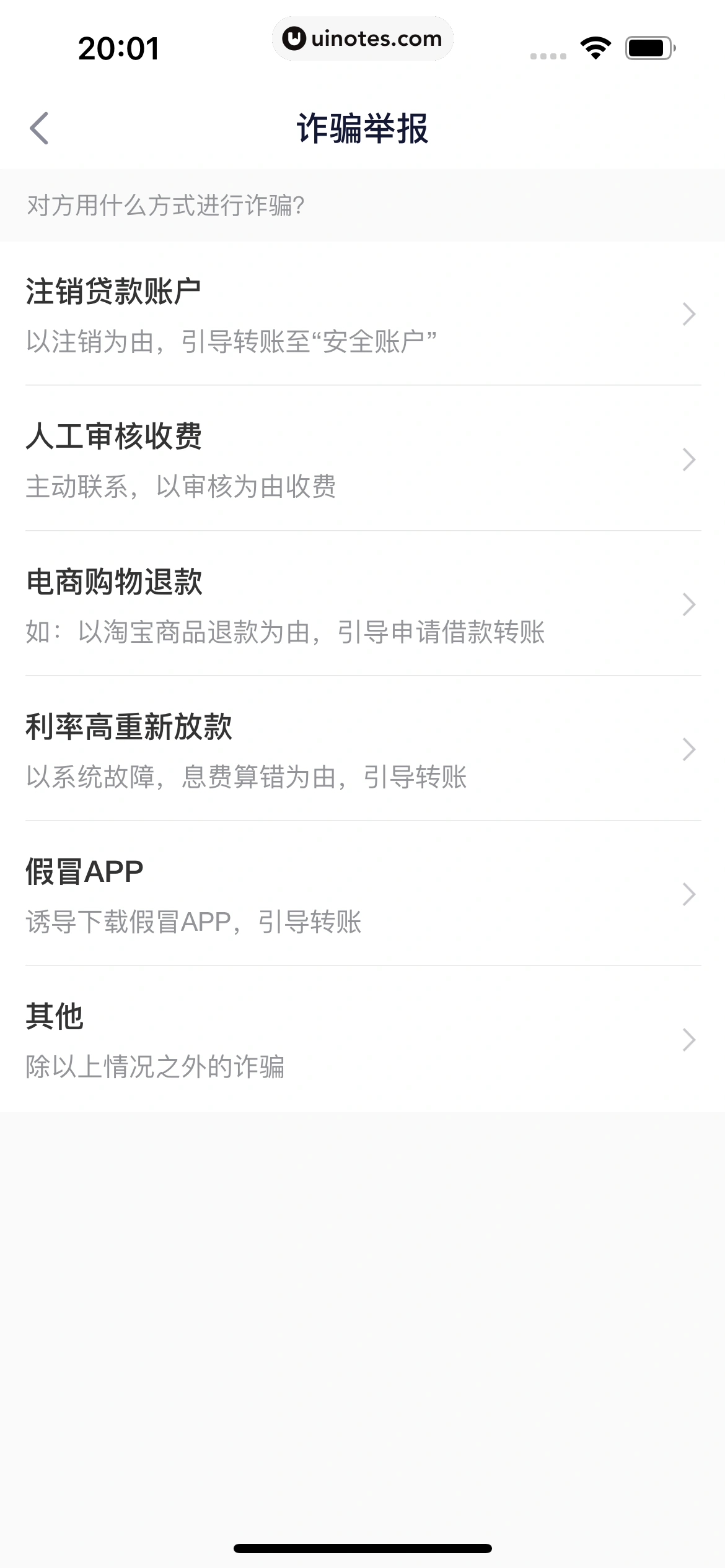
Task: Expand the 人工审核收费 row arrow
Action: coord(689,459)
